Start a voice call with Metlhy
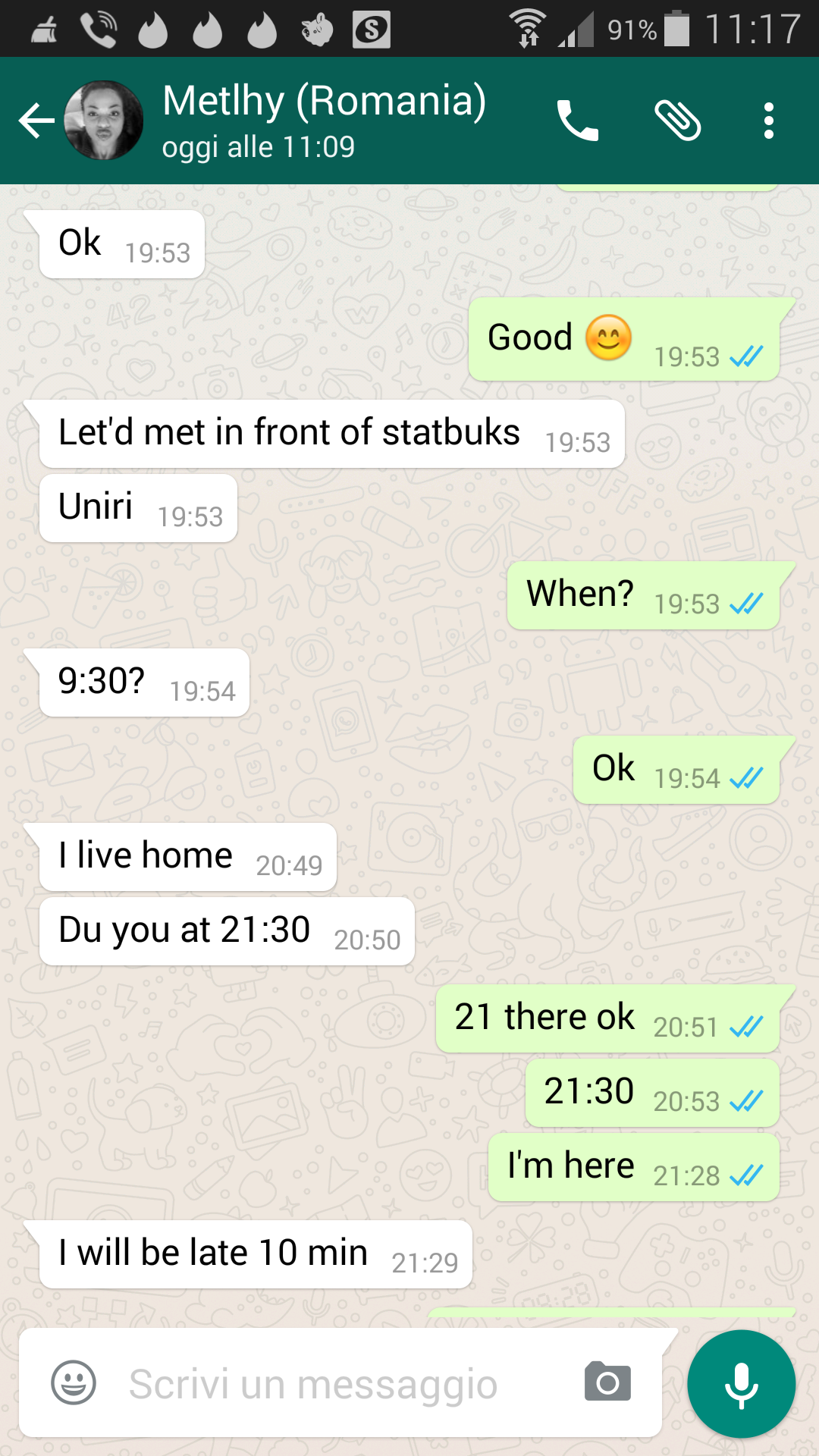The height and width of the screenshot is (1456, 819). point(578,121)
